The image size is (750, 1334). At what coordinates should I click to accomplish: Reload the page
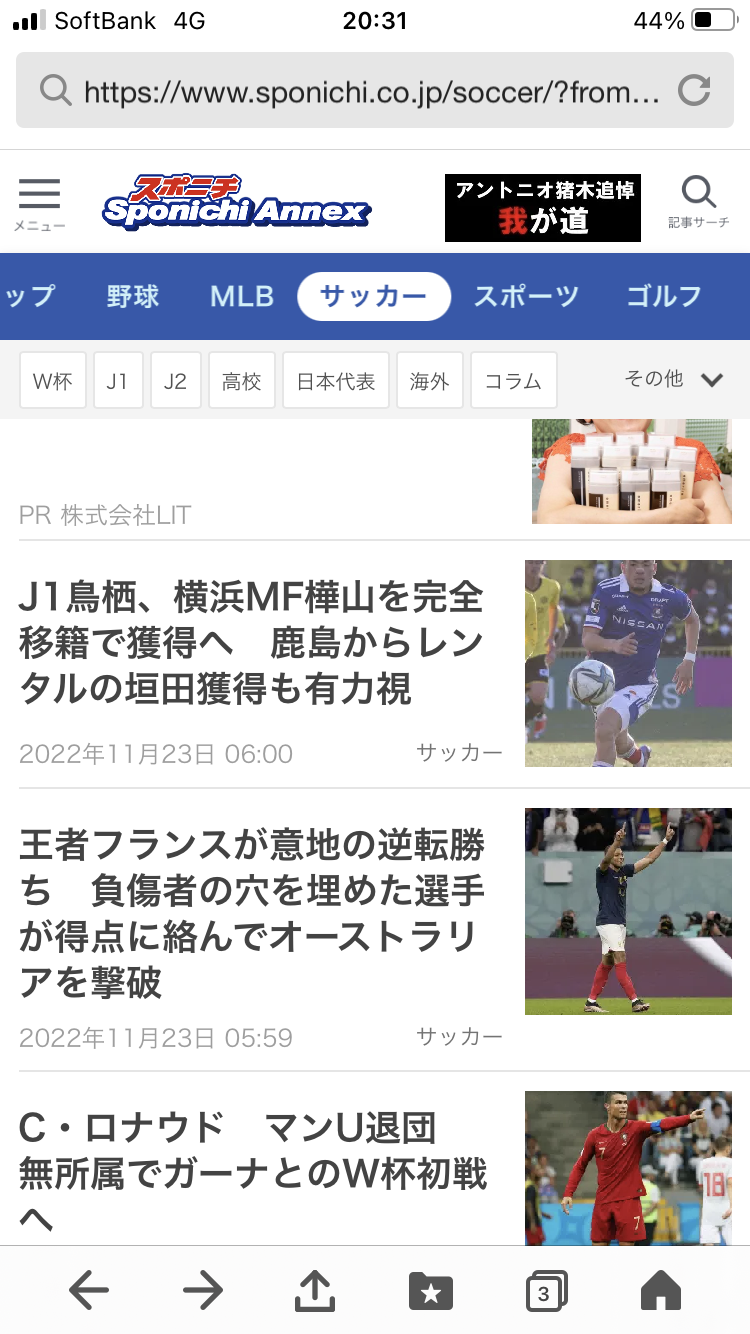tap(693, 92)
